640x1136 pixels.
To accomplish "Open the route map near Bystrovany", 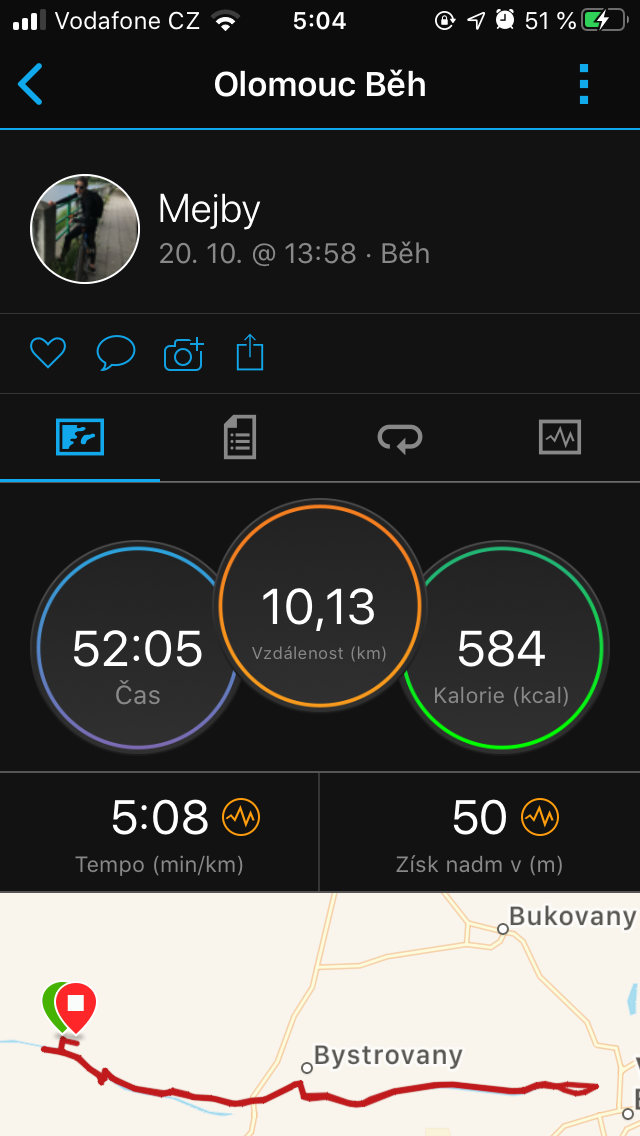I will 320,1014.
